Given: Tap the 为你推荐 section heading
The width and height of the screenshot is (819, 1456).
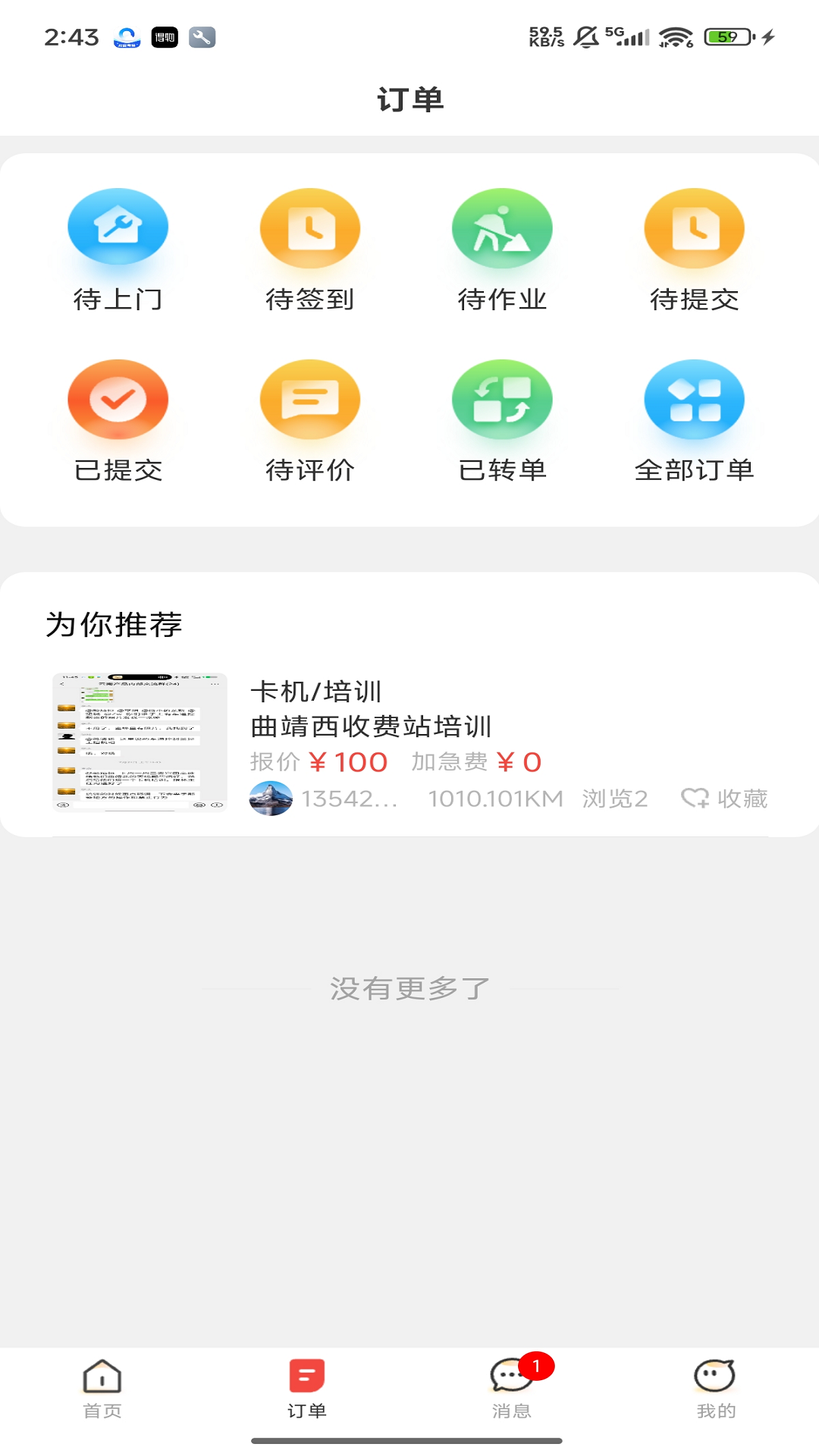Looking at the screenshot, I should (114, 623).
